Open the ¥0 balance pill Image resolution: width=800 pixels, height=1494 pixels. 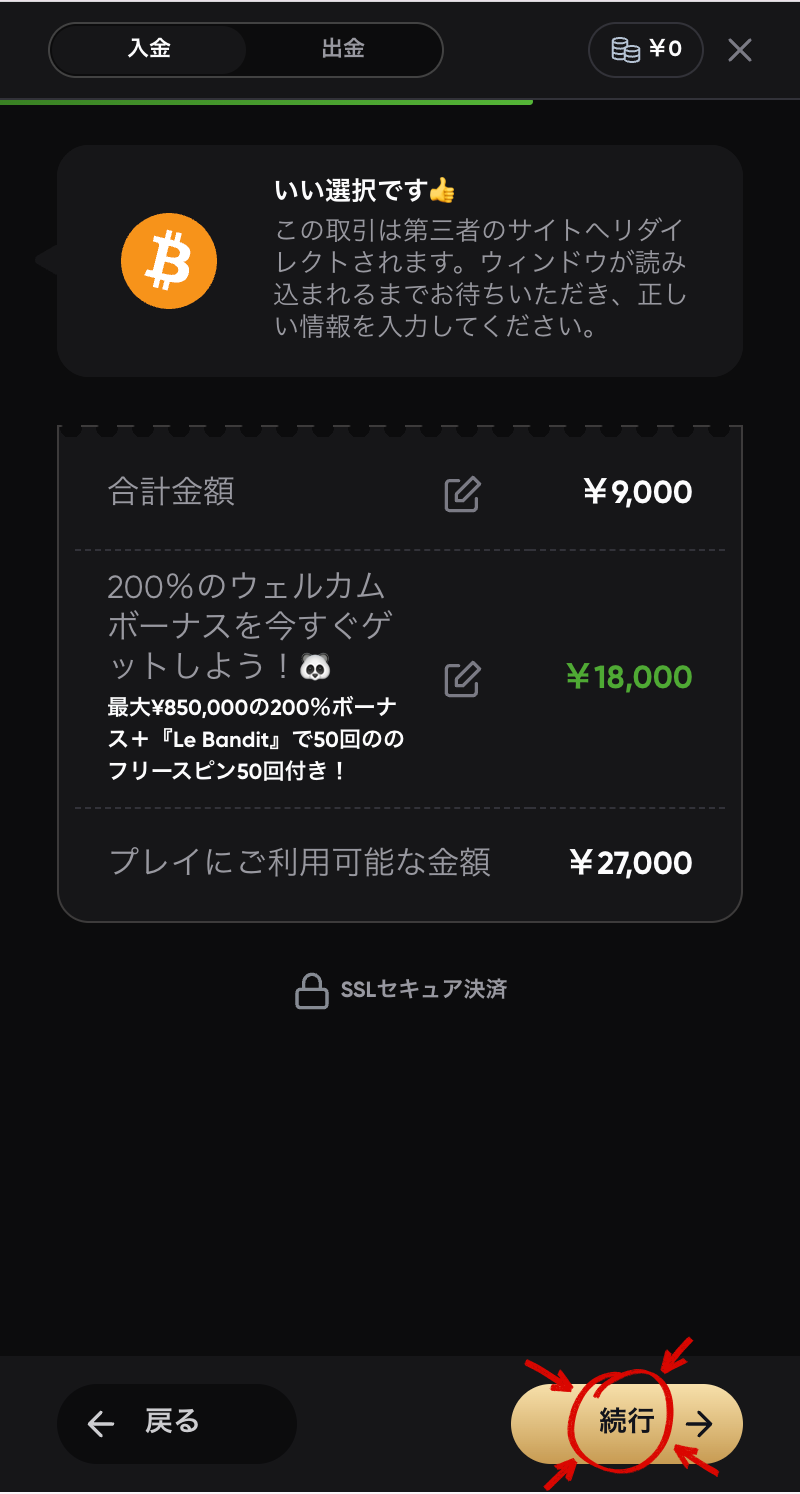pos(645,50)
